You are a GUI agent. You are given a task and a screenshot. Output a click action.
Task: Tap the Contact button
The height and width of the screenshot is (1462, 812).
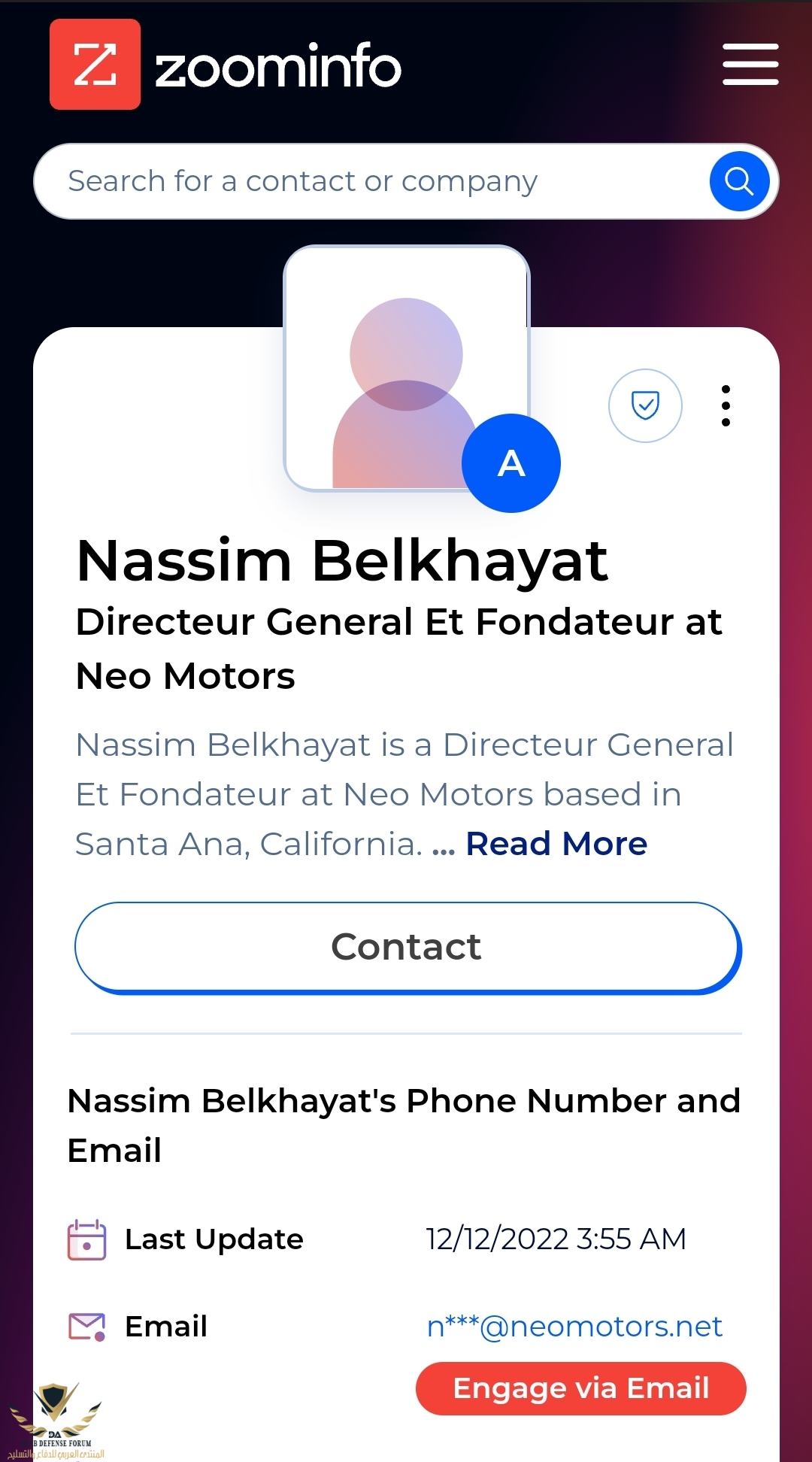(408, 947)
